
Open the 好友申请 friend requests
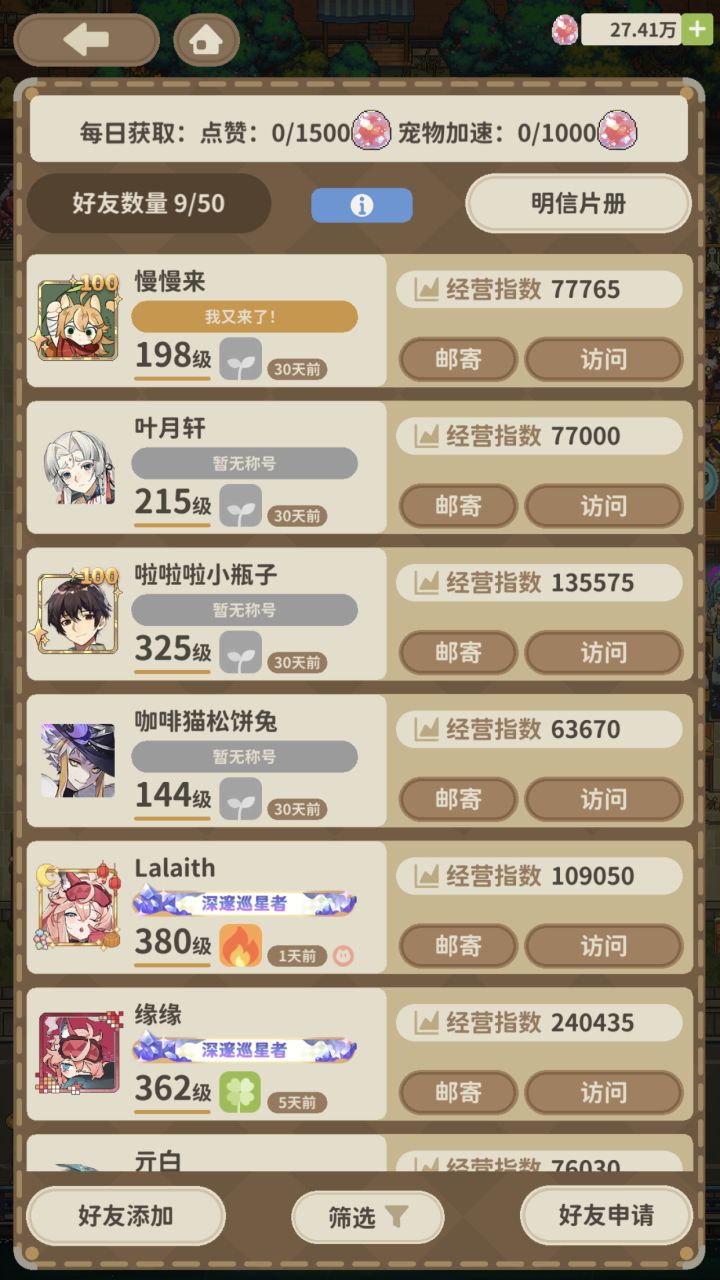point(606,1216)
